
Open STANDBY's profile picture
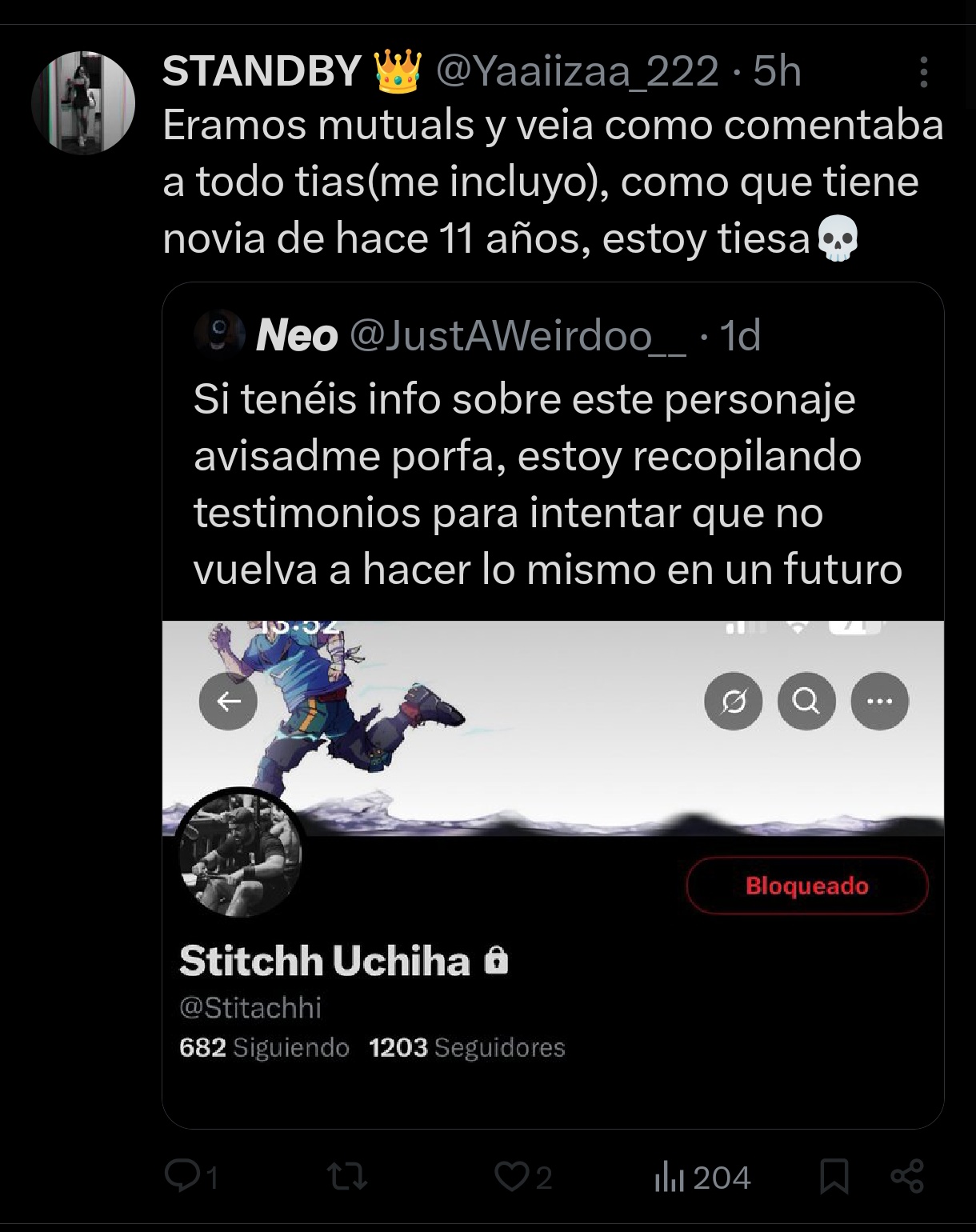pyautogui.click(x=83, y=102)
